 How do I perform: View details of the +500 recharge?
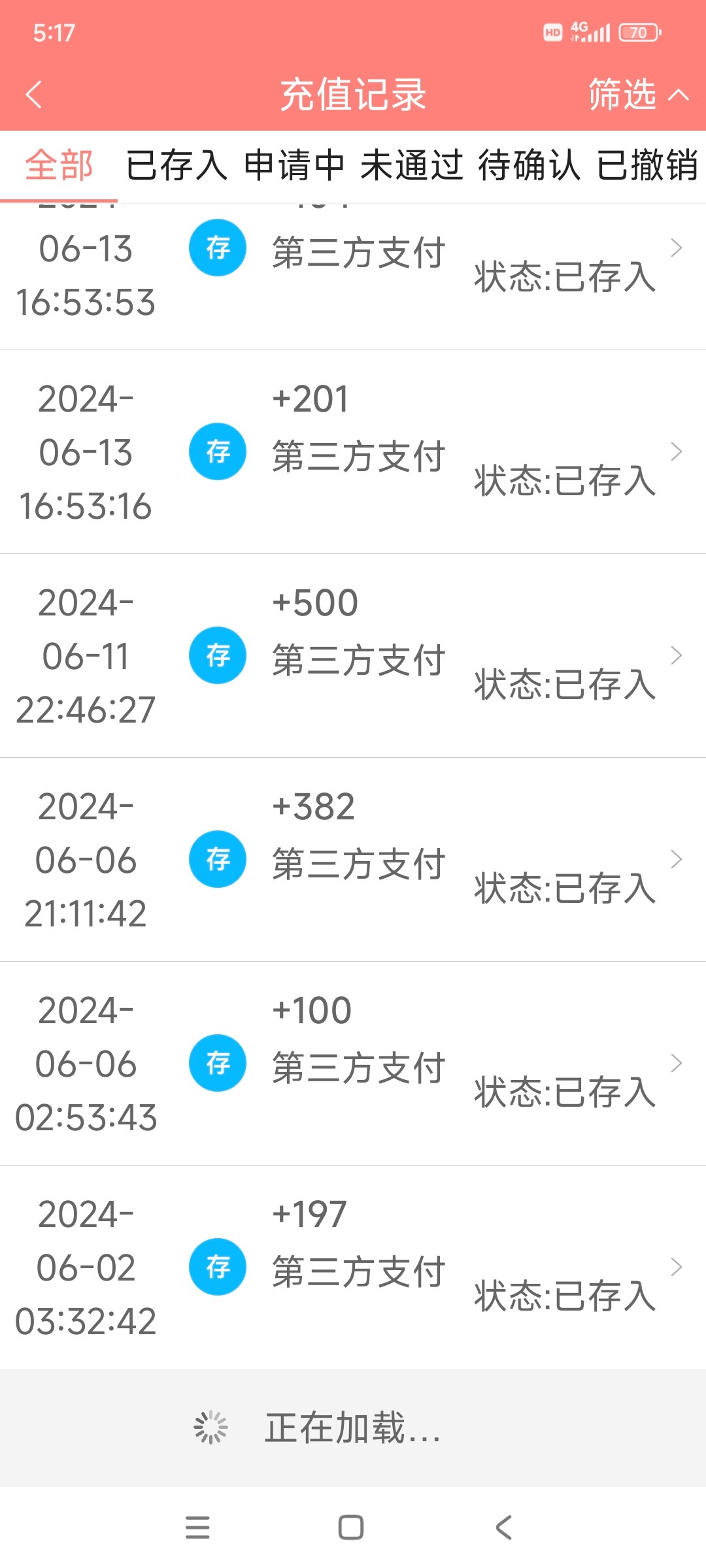click(x=353, y=656)
